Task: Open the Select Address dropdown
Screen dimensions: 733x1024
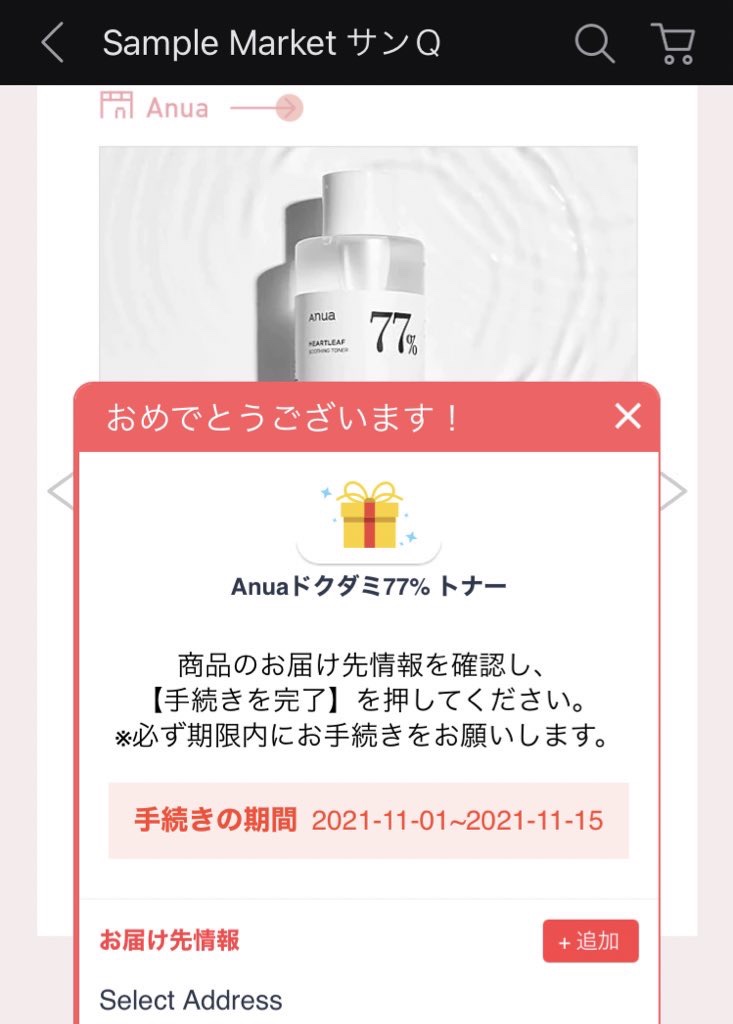Action: 190,999
